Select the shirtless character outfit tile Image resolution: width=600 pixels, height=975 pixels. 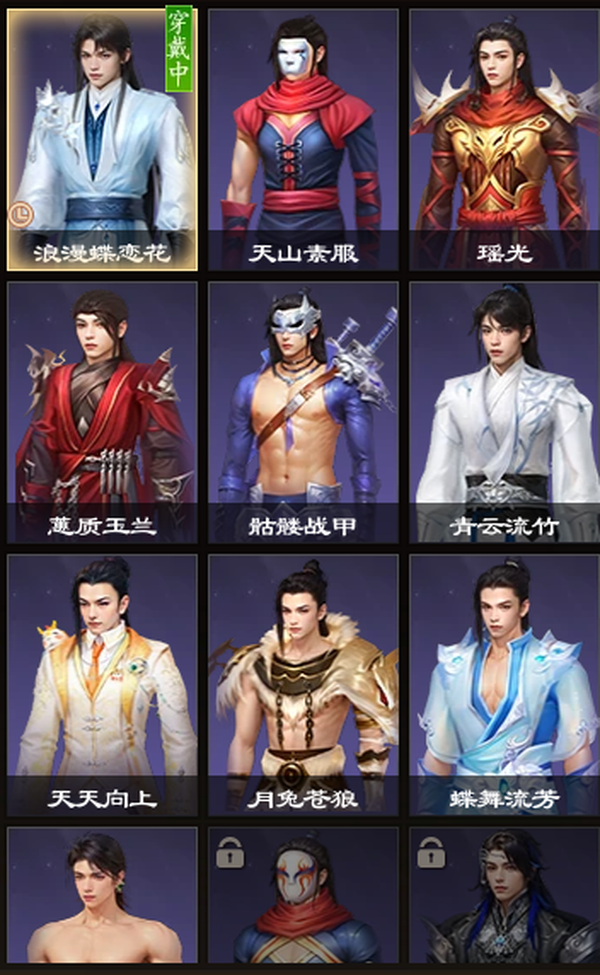tap(102, 895)
